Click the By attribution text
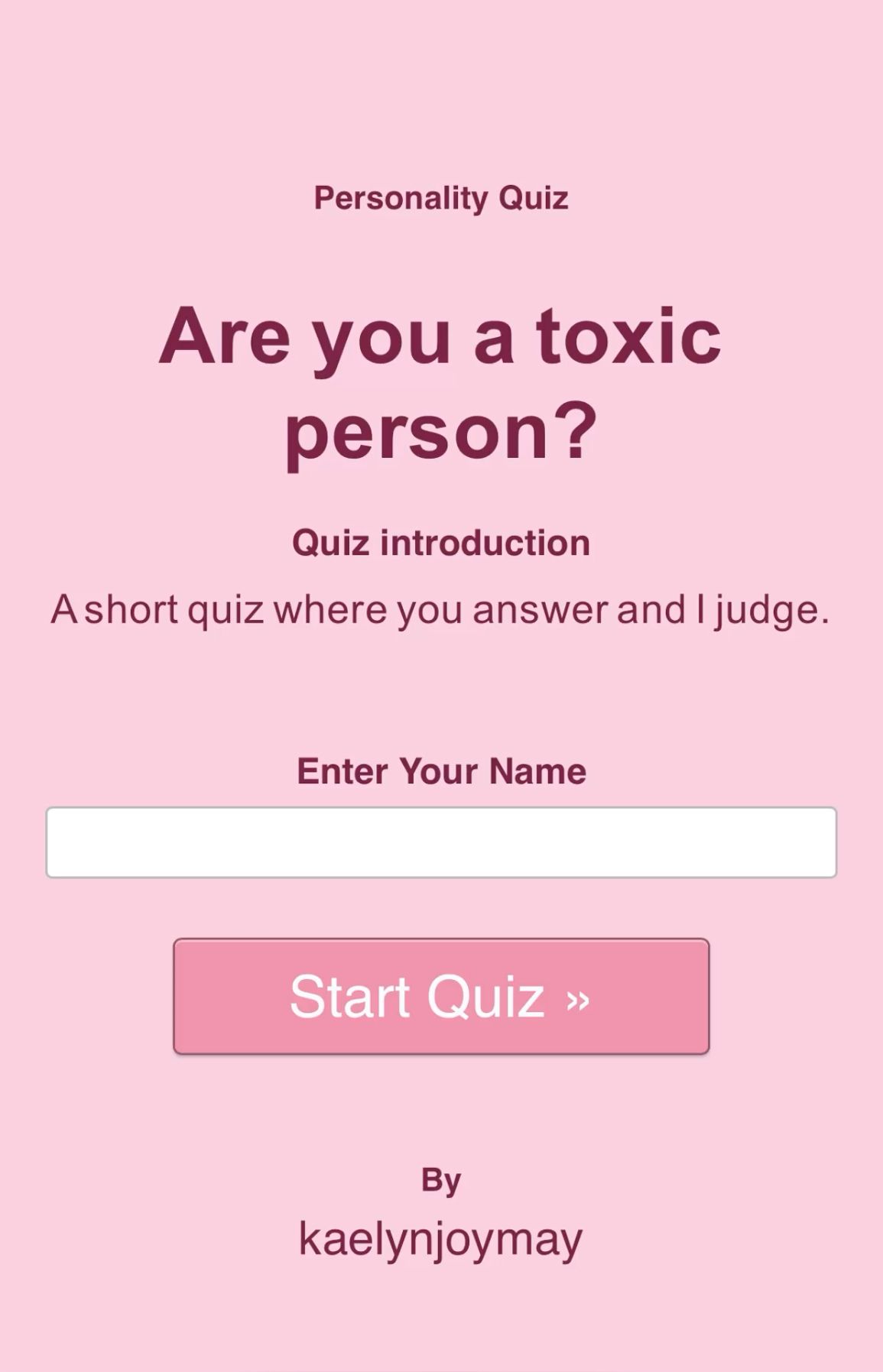Viewport: 883px width, 1372px height. coord(441,1180)
